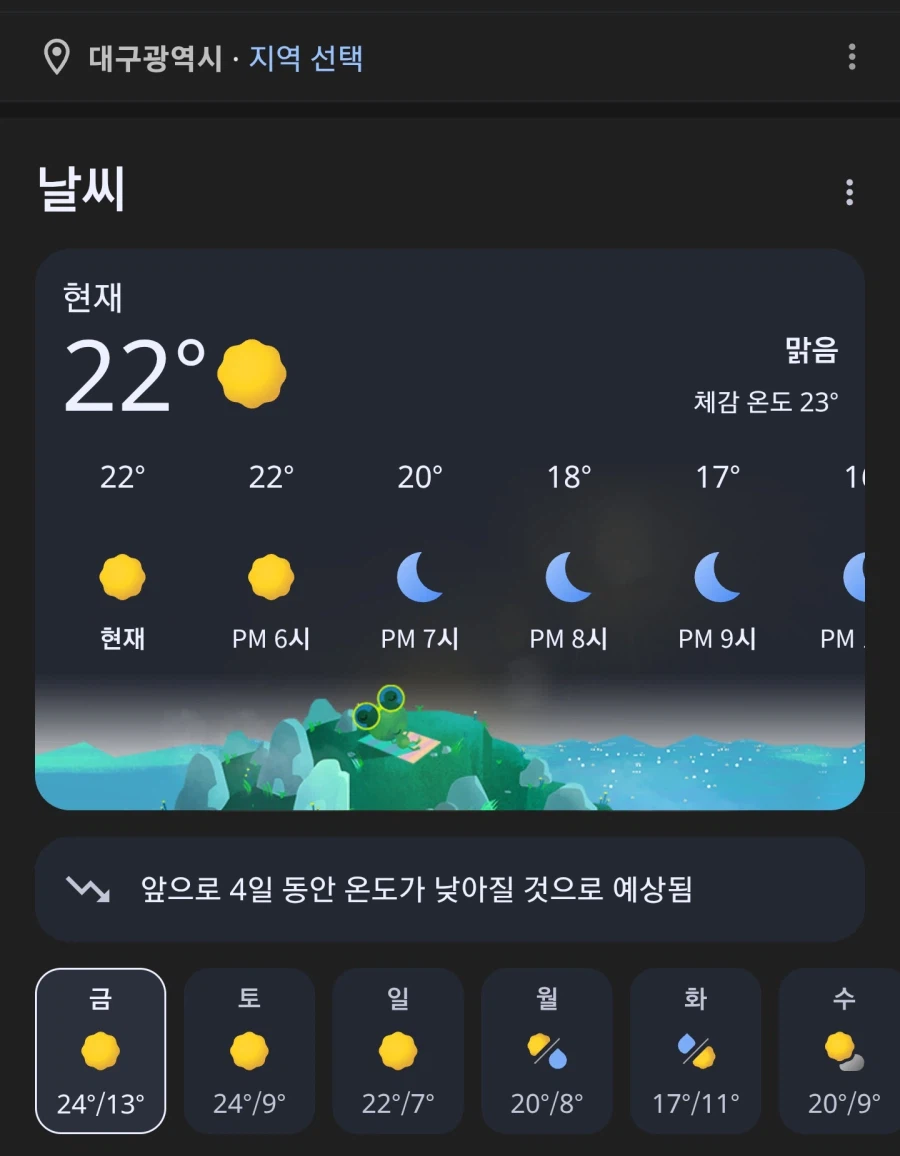Click the moon icon for PM 9시
900x1156 pixels.
point(715,577)
